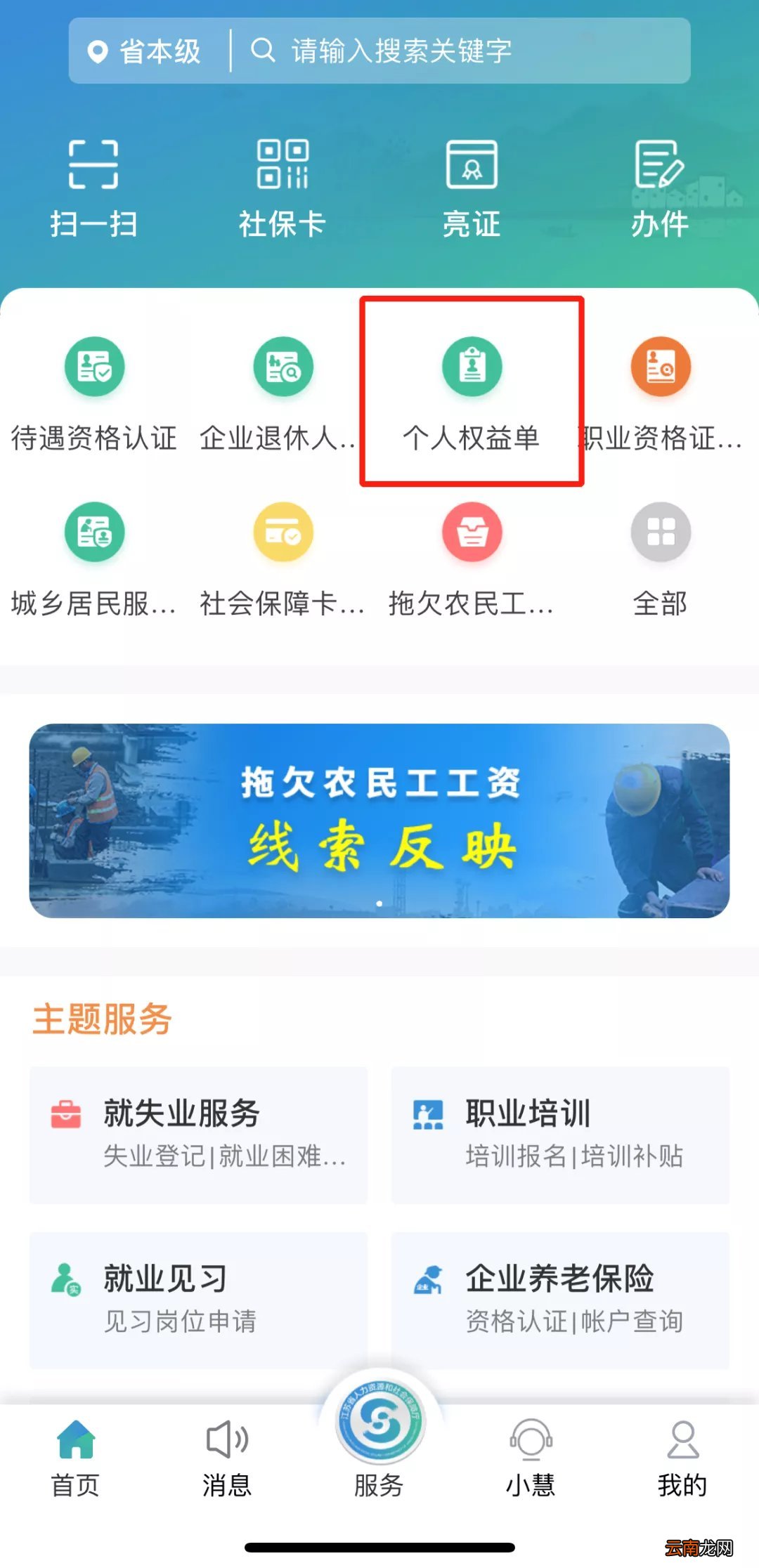This screenshot has height=1568, width=759.
Task: Tap the red 拖欠农民工 wage arrears icon
Action: coord(472,533)
